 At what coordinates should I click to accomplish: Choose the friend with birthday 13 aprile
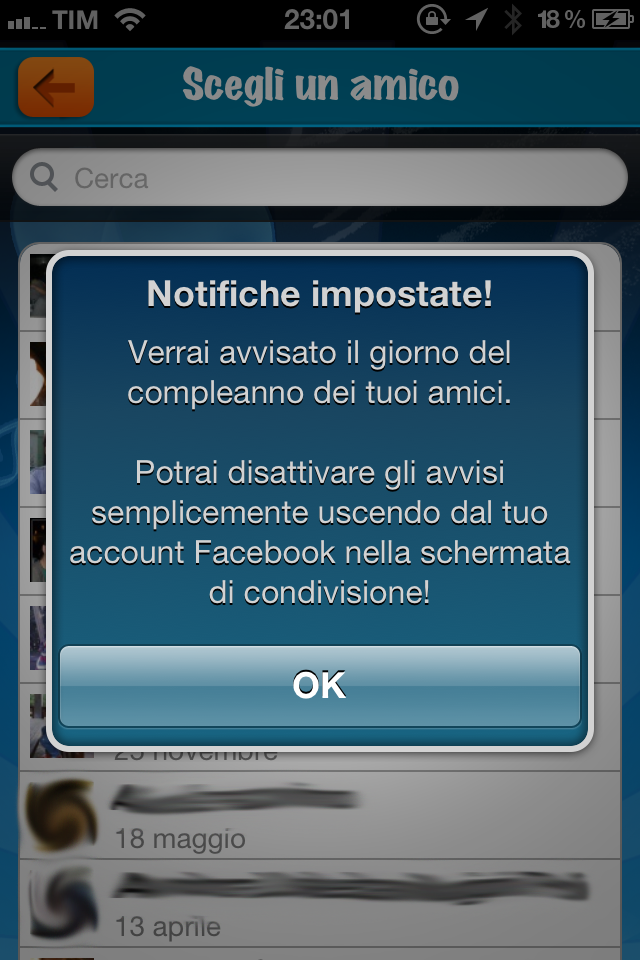[x=320, y=903]
